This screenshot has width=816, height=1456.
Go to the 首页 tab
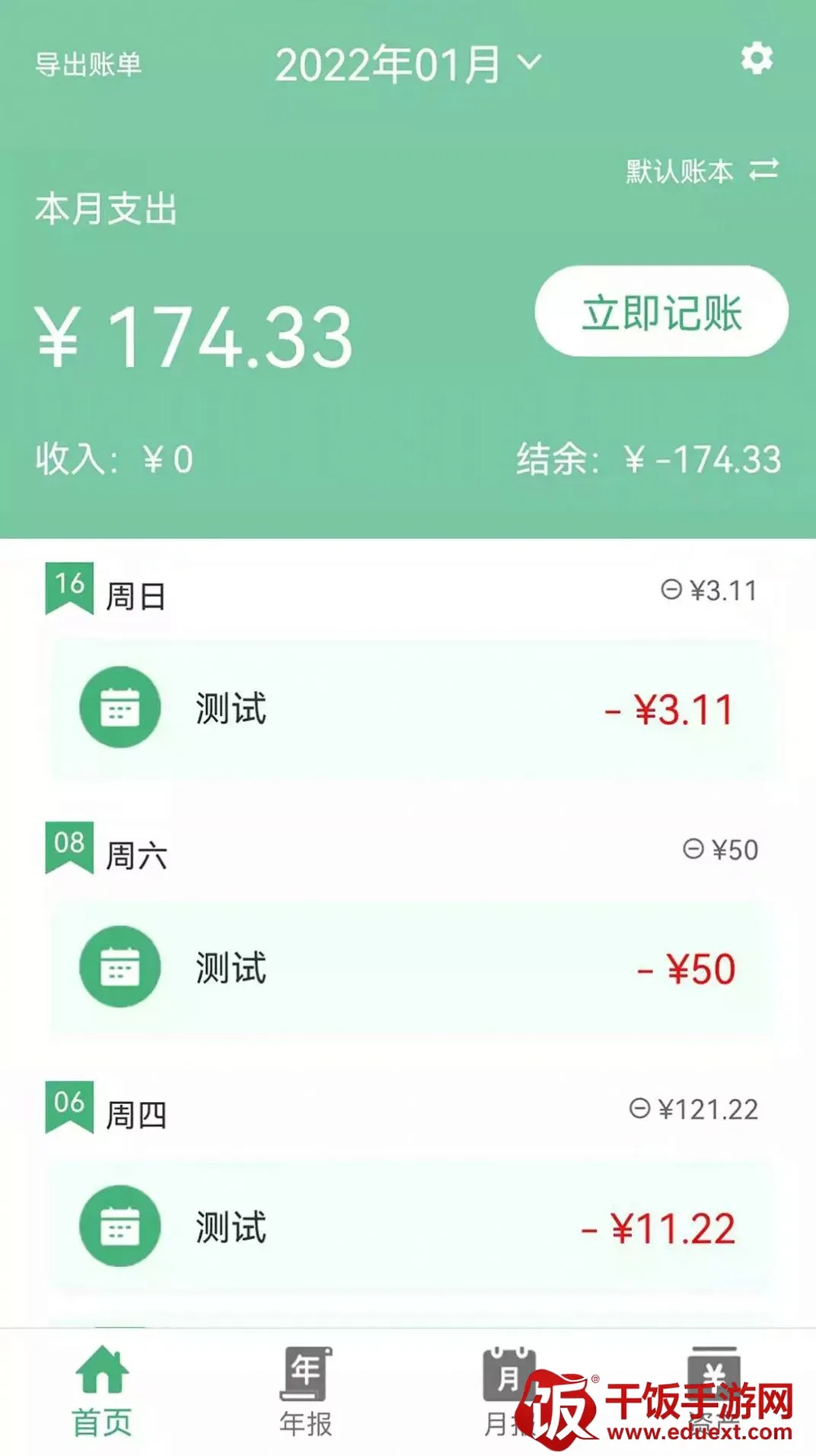point(102,1391)
